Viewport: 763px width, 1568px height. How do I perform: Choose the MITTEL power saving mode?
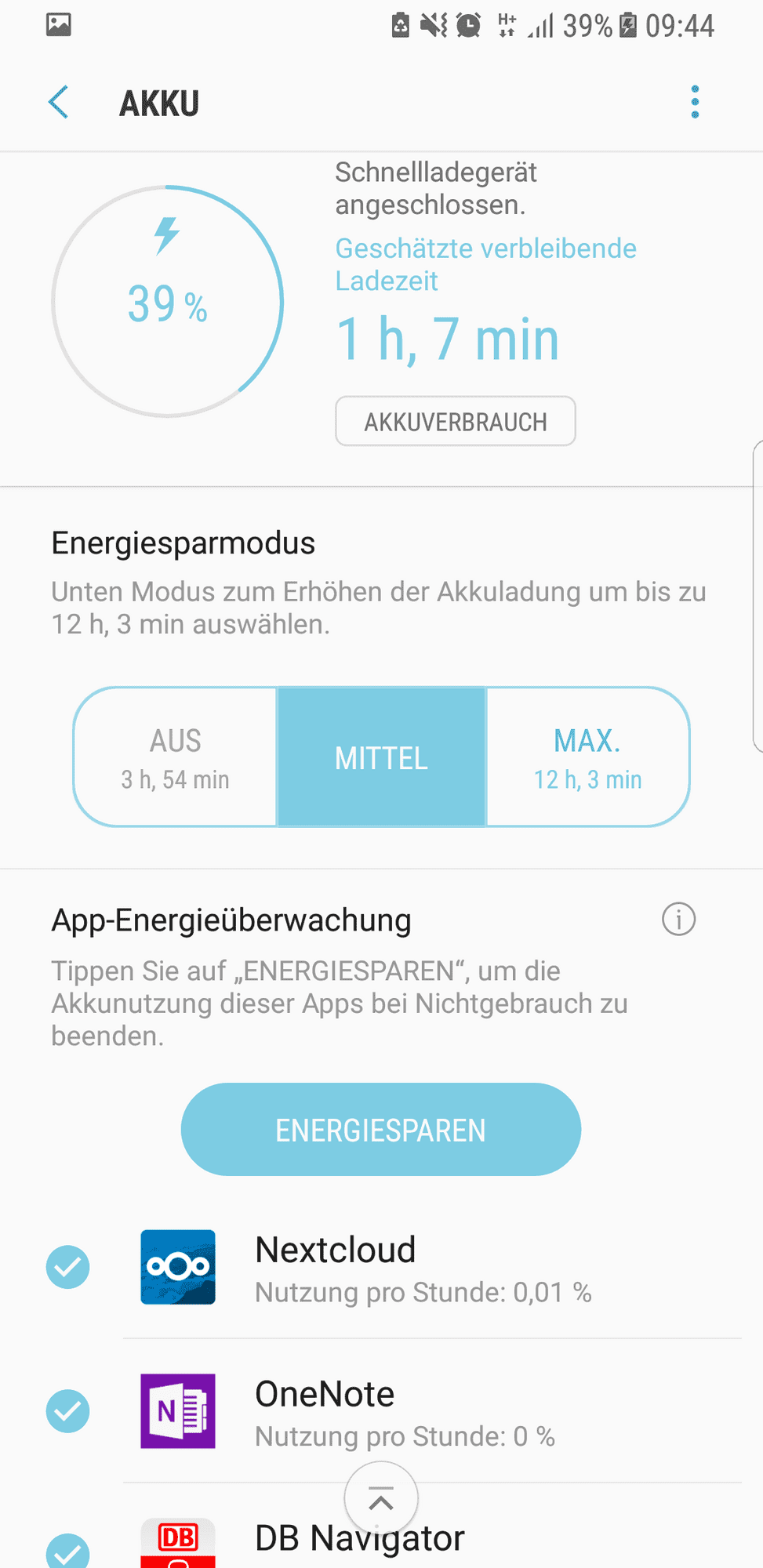381,757
